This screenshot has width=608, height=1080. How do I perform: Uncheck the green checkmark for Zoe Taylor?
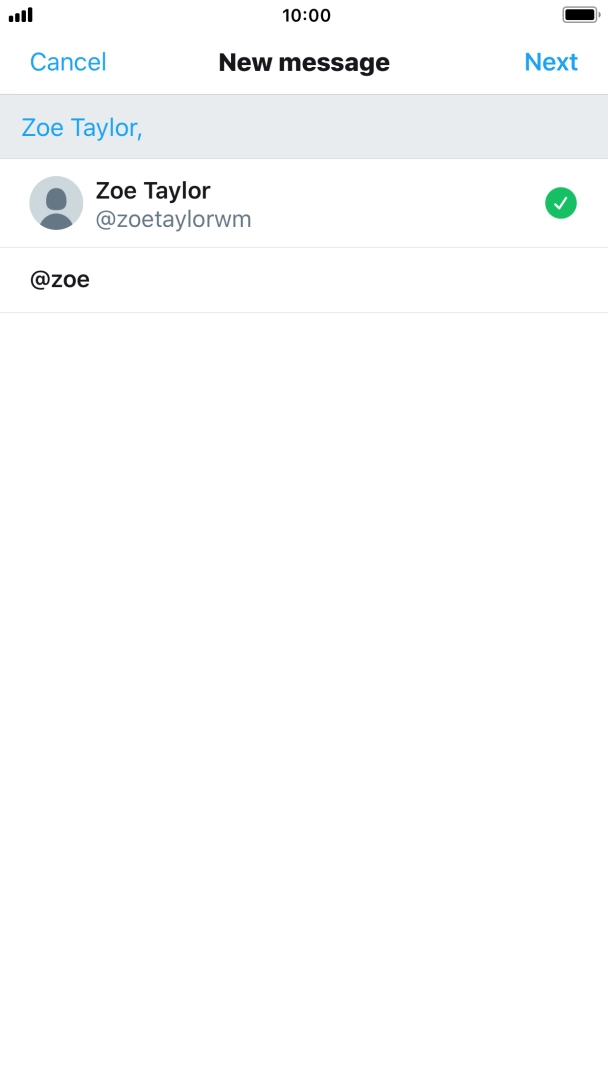[561, 204]
